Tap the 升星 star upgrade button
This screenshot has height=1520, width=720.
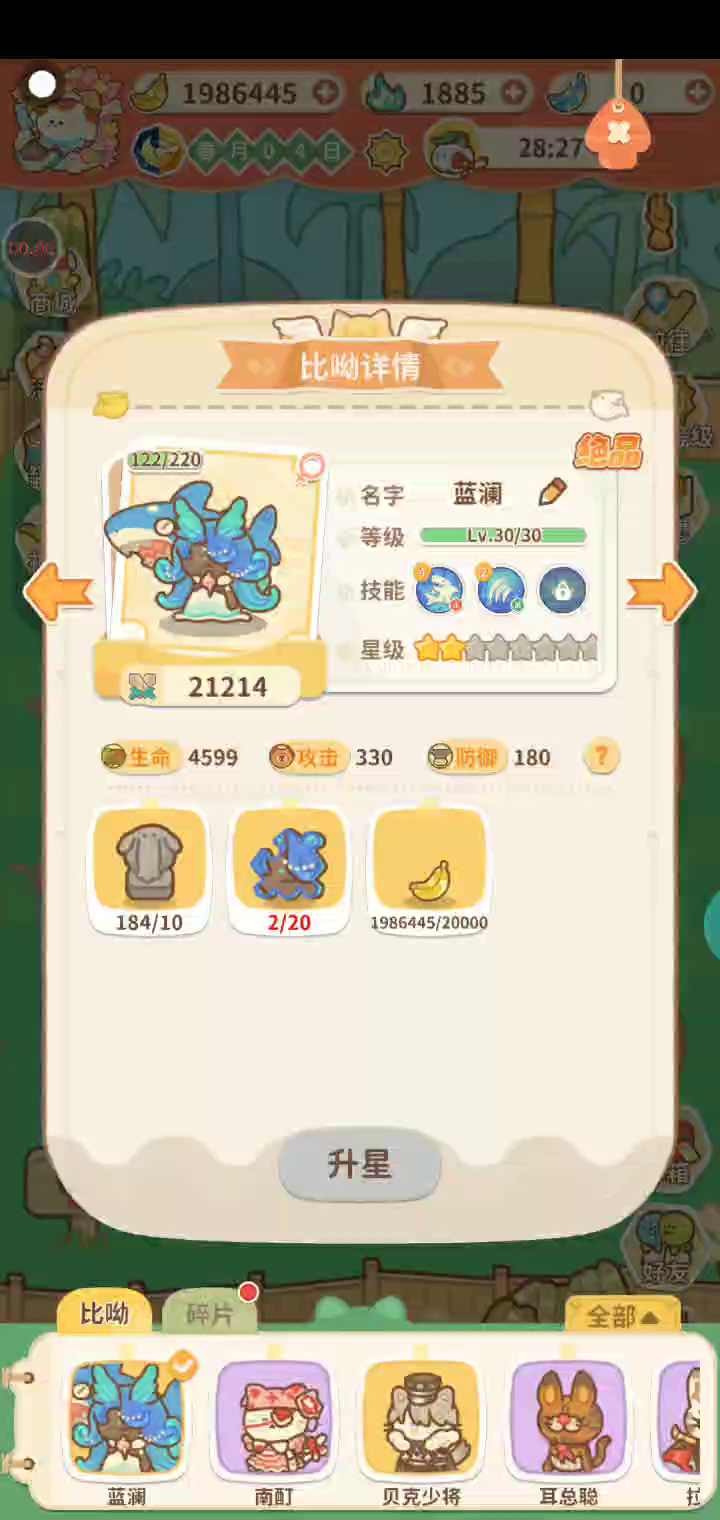(360, 1165)
